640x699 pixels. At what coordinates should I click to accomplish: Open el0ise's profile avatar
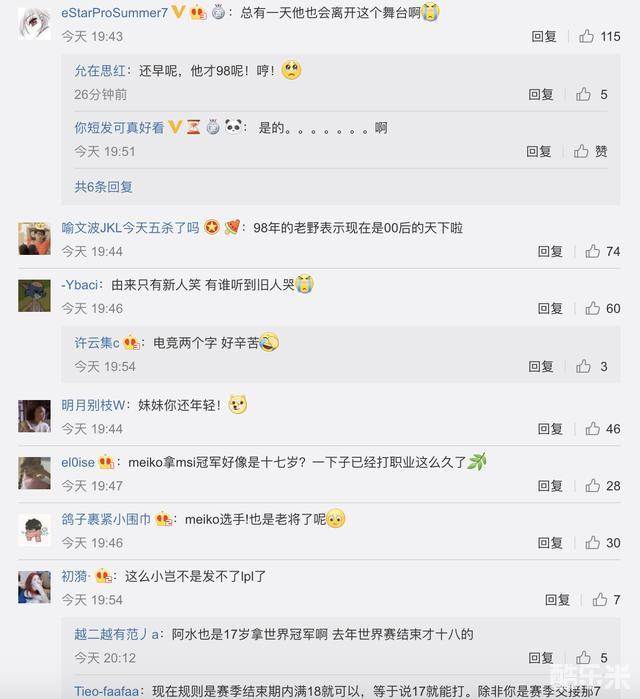tap(35, 471)
